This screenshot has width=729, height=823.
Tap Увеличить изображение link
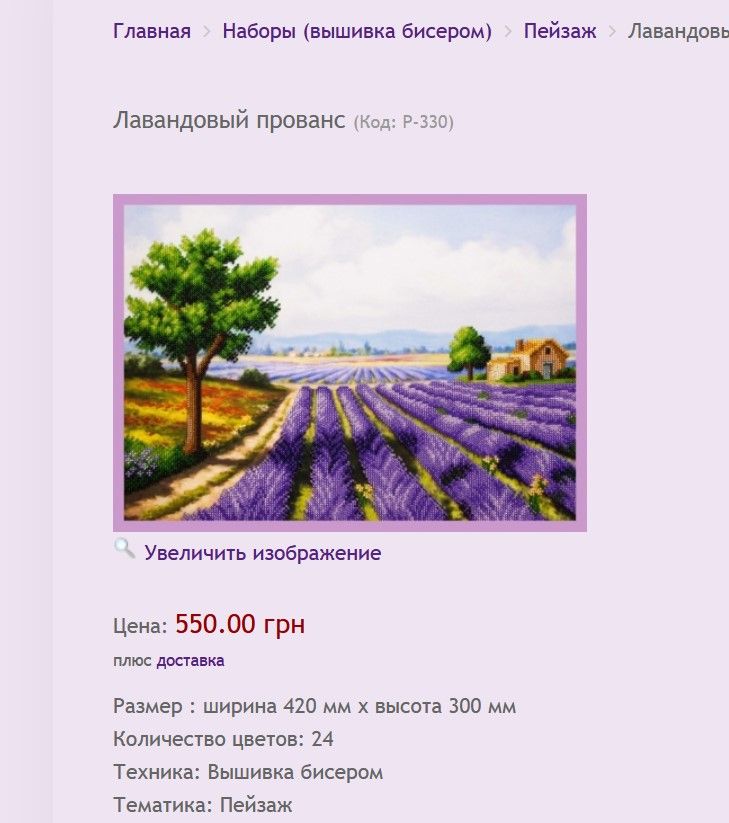pyautogui.click(x=262, y=553)
